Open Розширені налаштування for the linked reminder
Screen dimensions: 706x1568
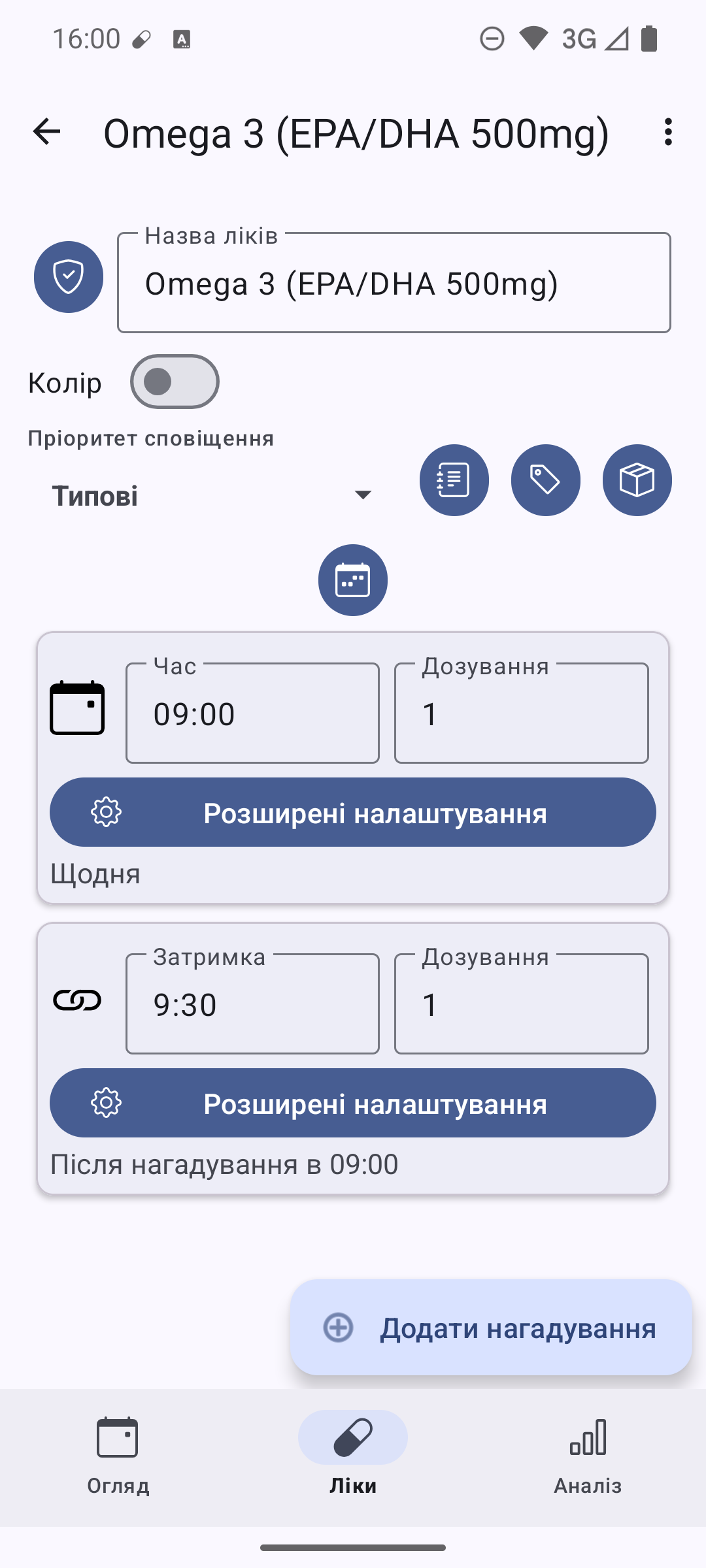pos(353,1103)
